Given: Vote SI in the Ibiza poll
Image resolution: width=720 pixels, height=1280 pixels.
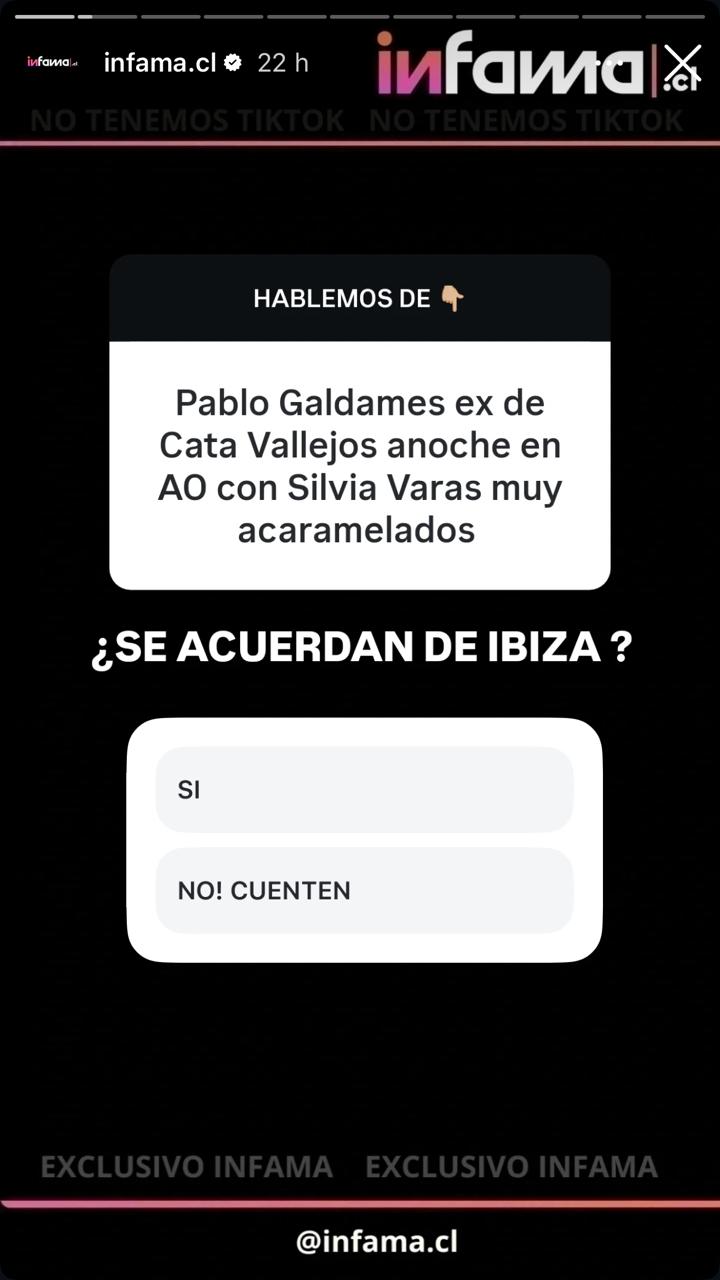Looking at the screenshot, I should point(364,790).
